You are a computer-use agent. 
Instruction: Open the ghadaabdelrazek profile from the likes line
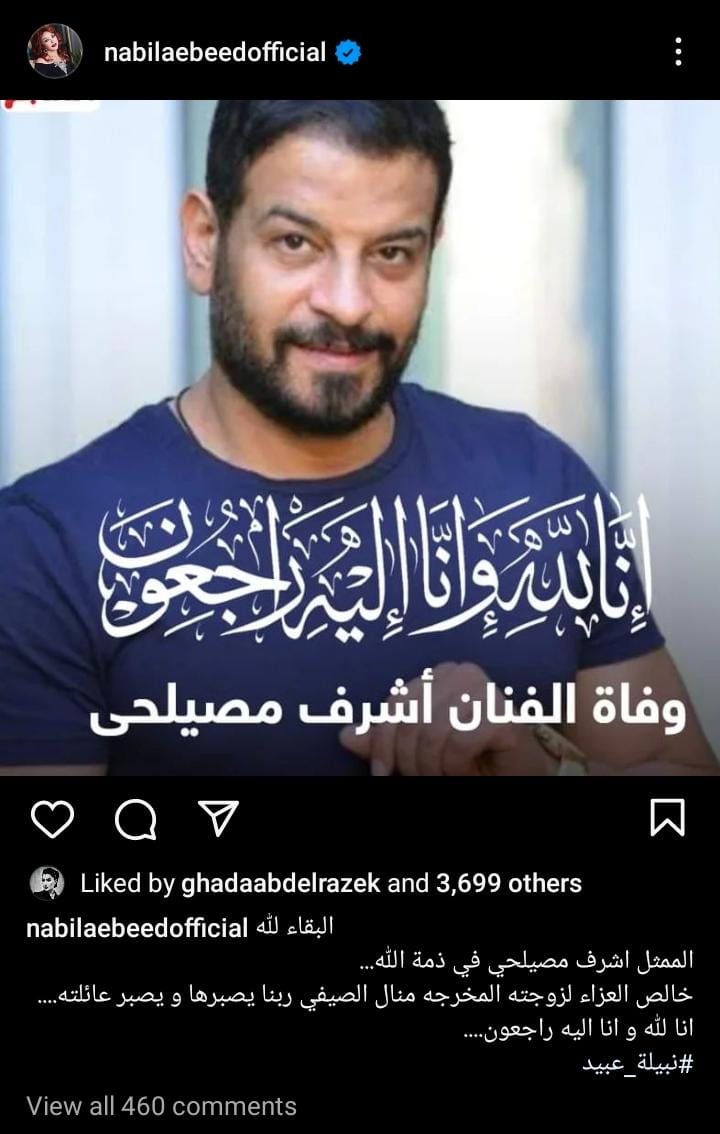pos(279,883)
